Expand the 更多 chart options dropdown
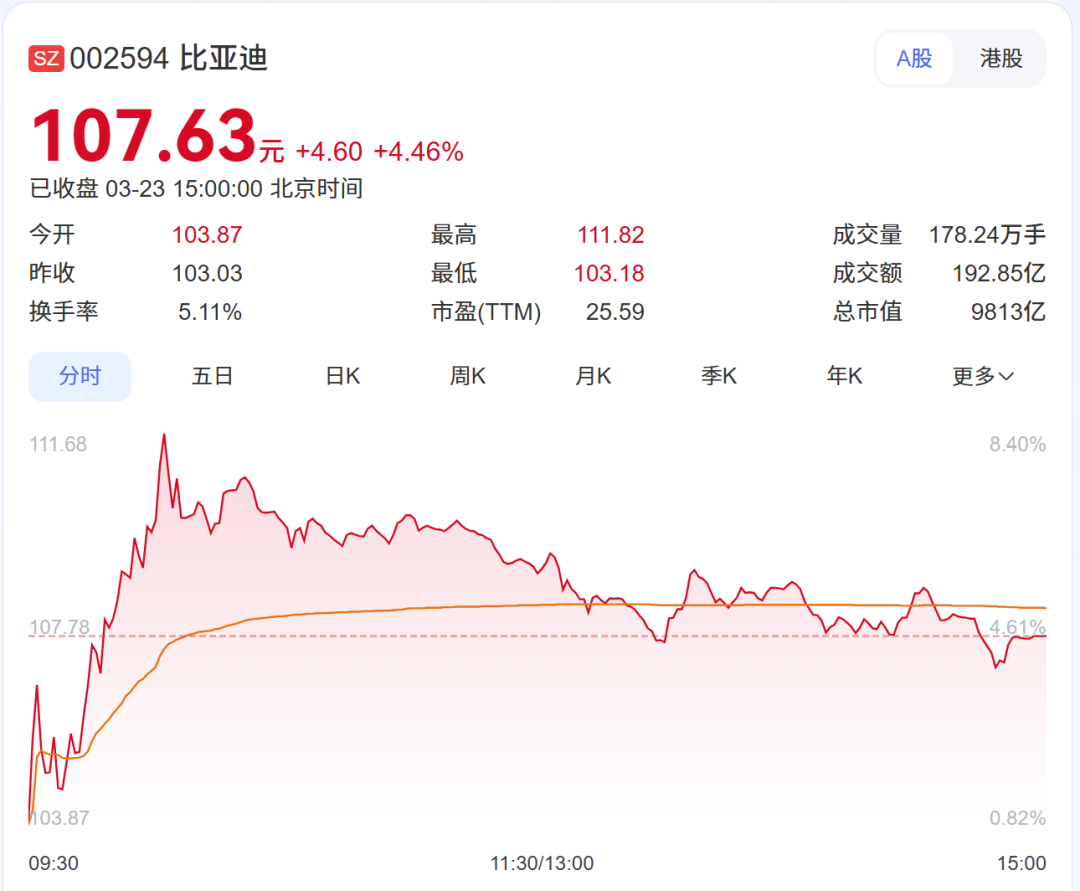The height and width of the screenshot is (891, 1080). 983,377
